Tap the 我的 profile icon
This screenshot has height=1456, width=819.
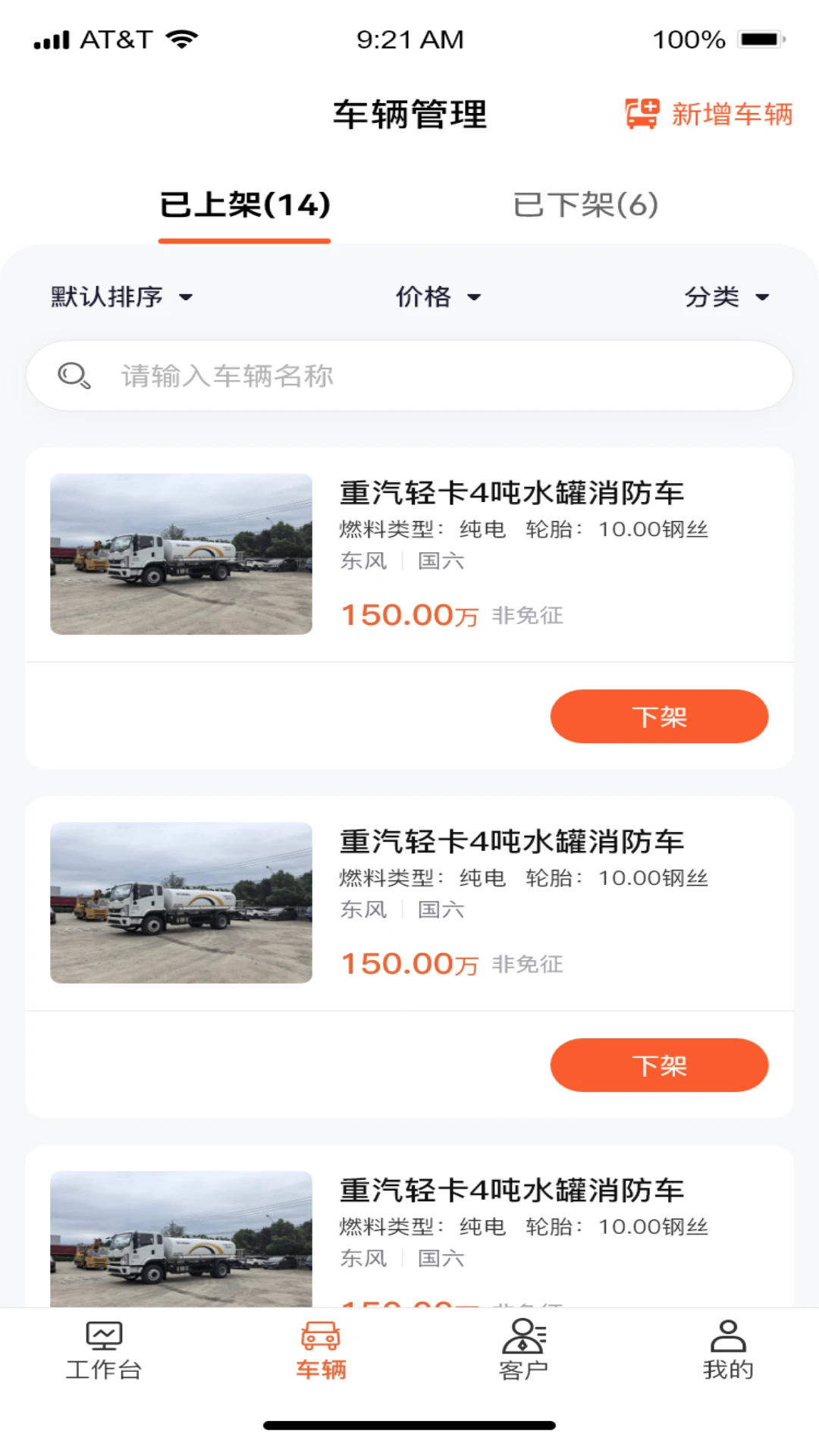729,1337
